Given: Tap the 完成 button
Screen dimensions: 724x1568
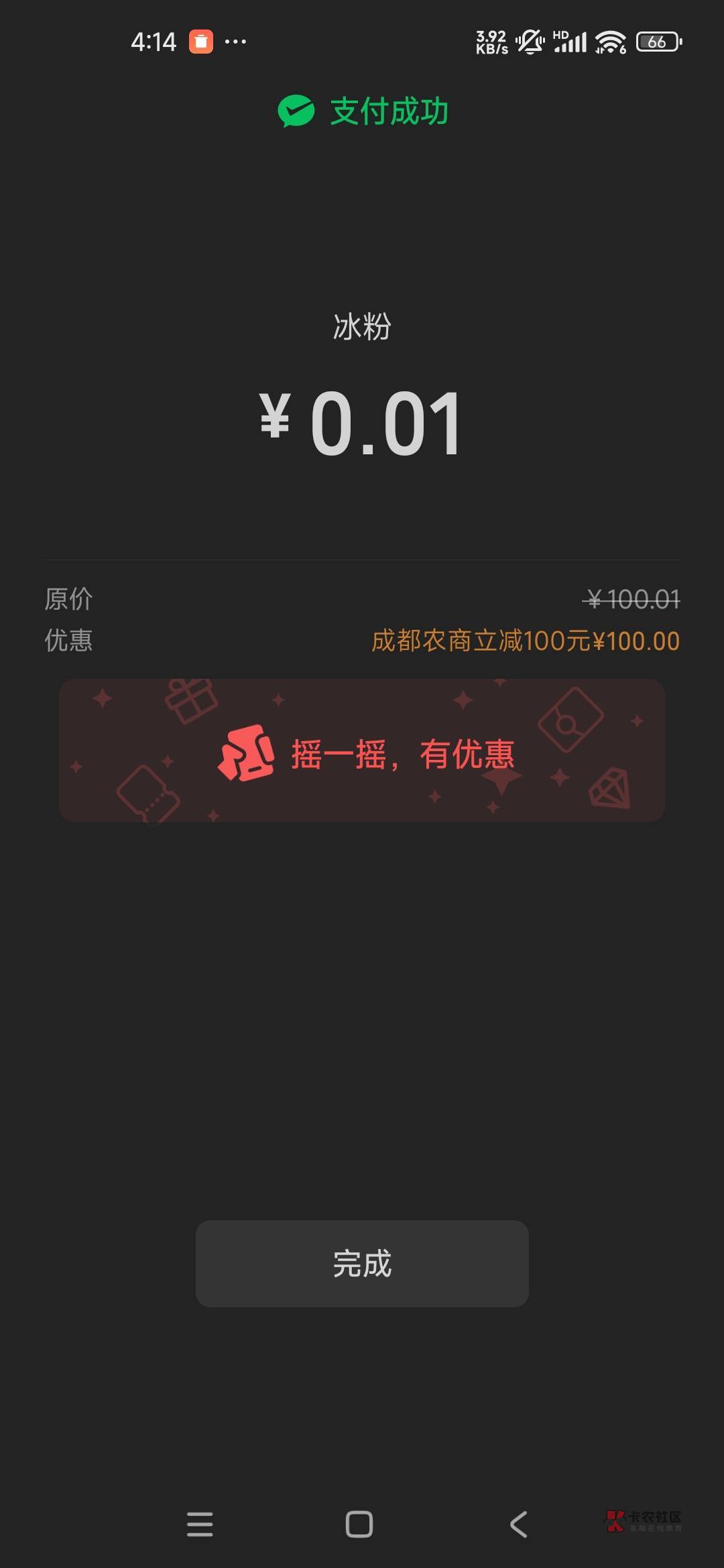Looking at the screenshot, I should [x=362, y=1263].
